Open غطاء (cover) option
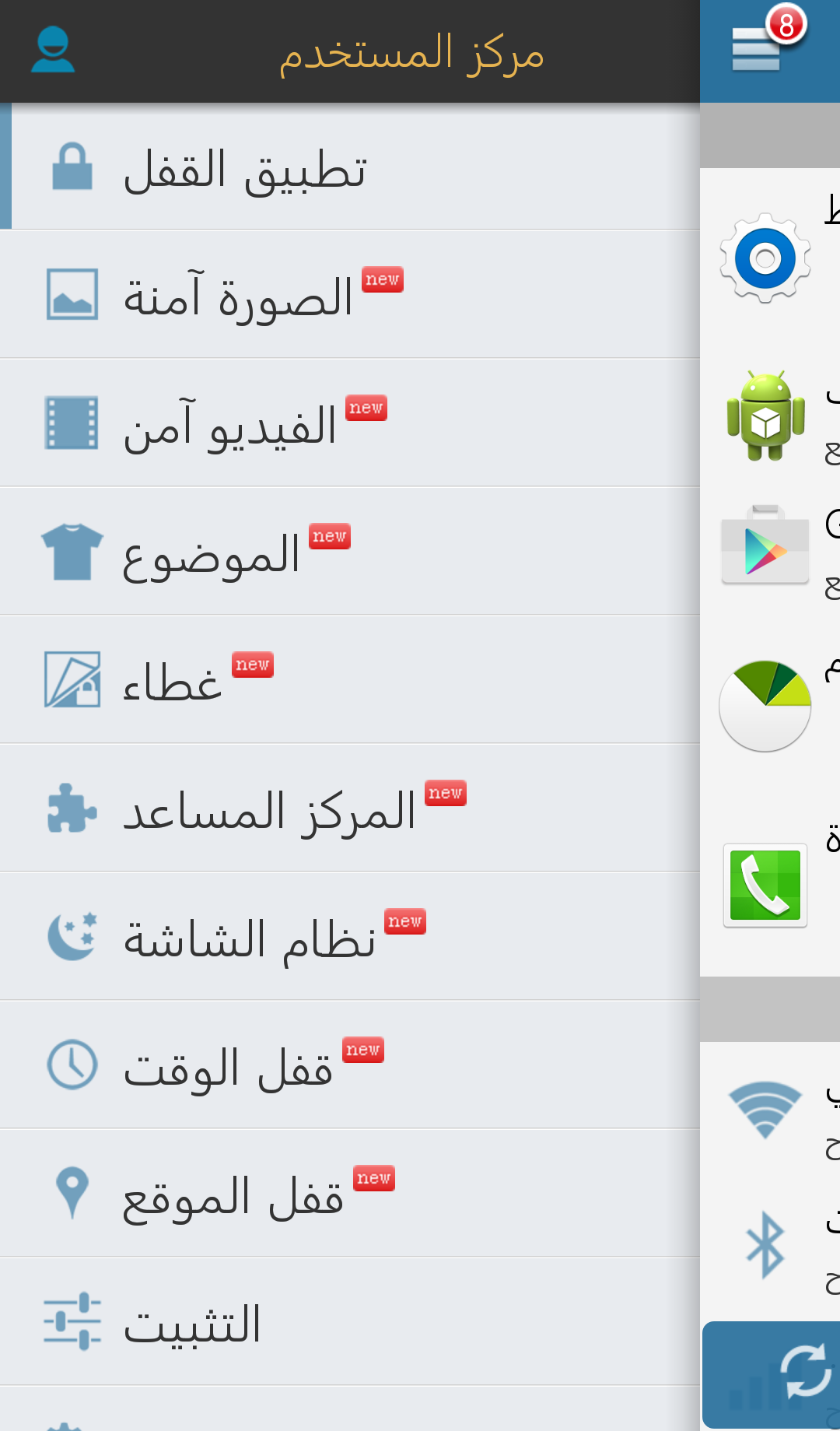The width and height of the screenshot is (840, 1431). [350, 680]
